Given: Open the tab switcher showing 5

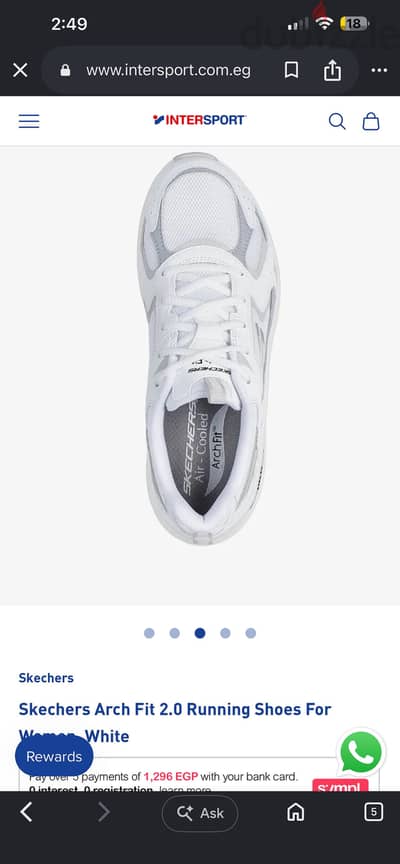Looking at the screenshot, I should click(x=374, y=812).
